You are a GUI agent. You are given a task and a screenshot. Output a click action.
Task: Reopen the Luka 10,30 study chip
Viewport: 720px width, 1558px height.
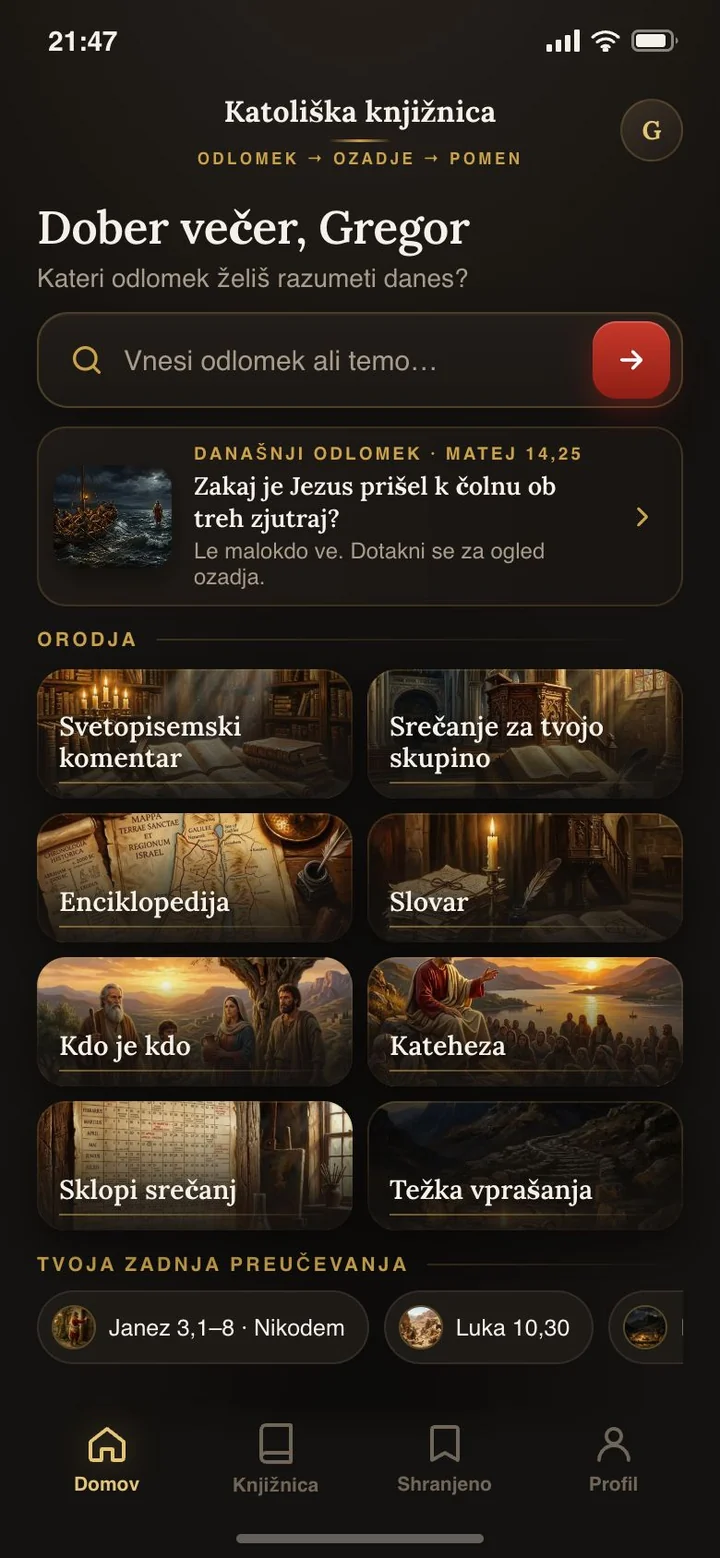pos(489,1327)
